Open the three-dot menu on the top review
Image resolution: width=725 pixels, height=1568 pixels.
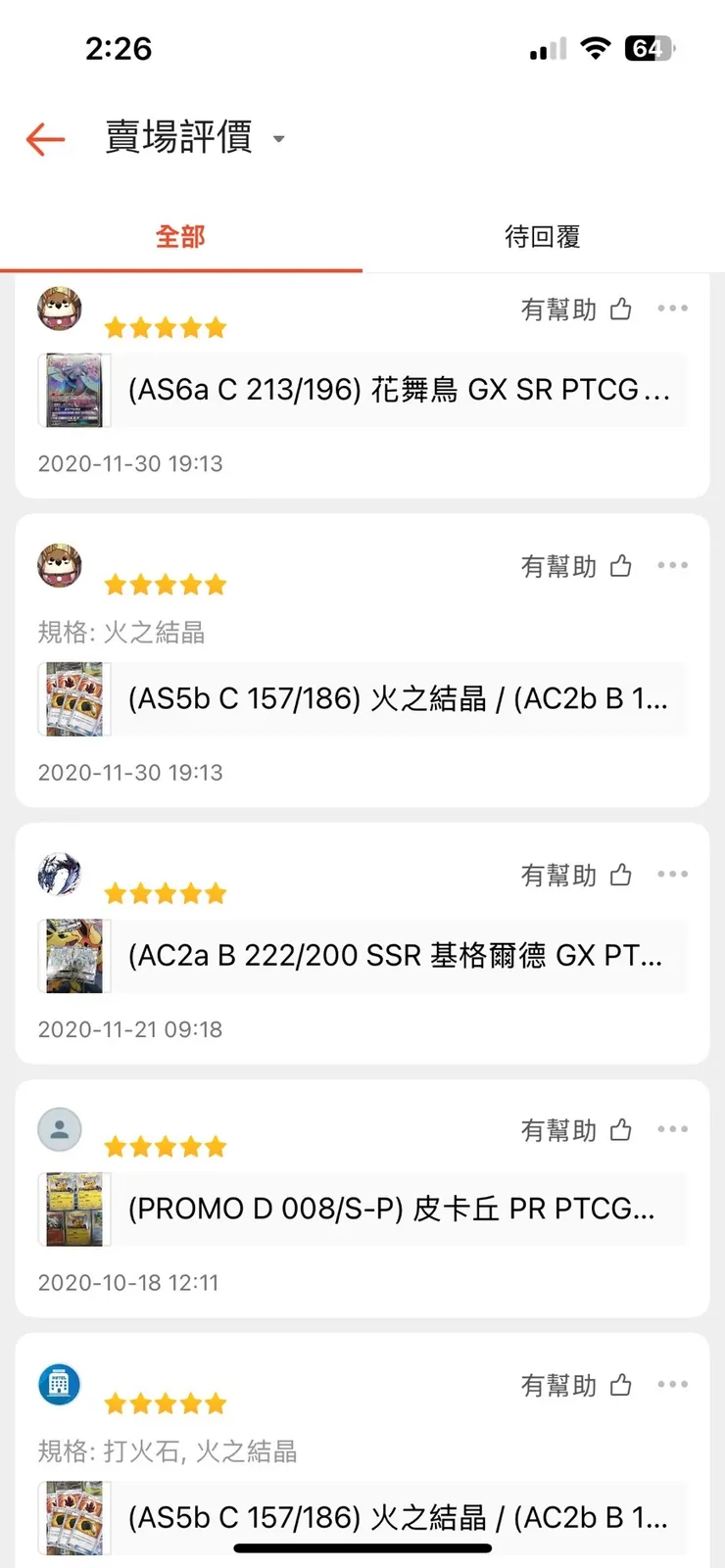pos(673,308)
